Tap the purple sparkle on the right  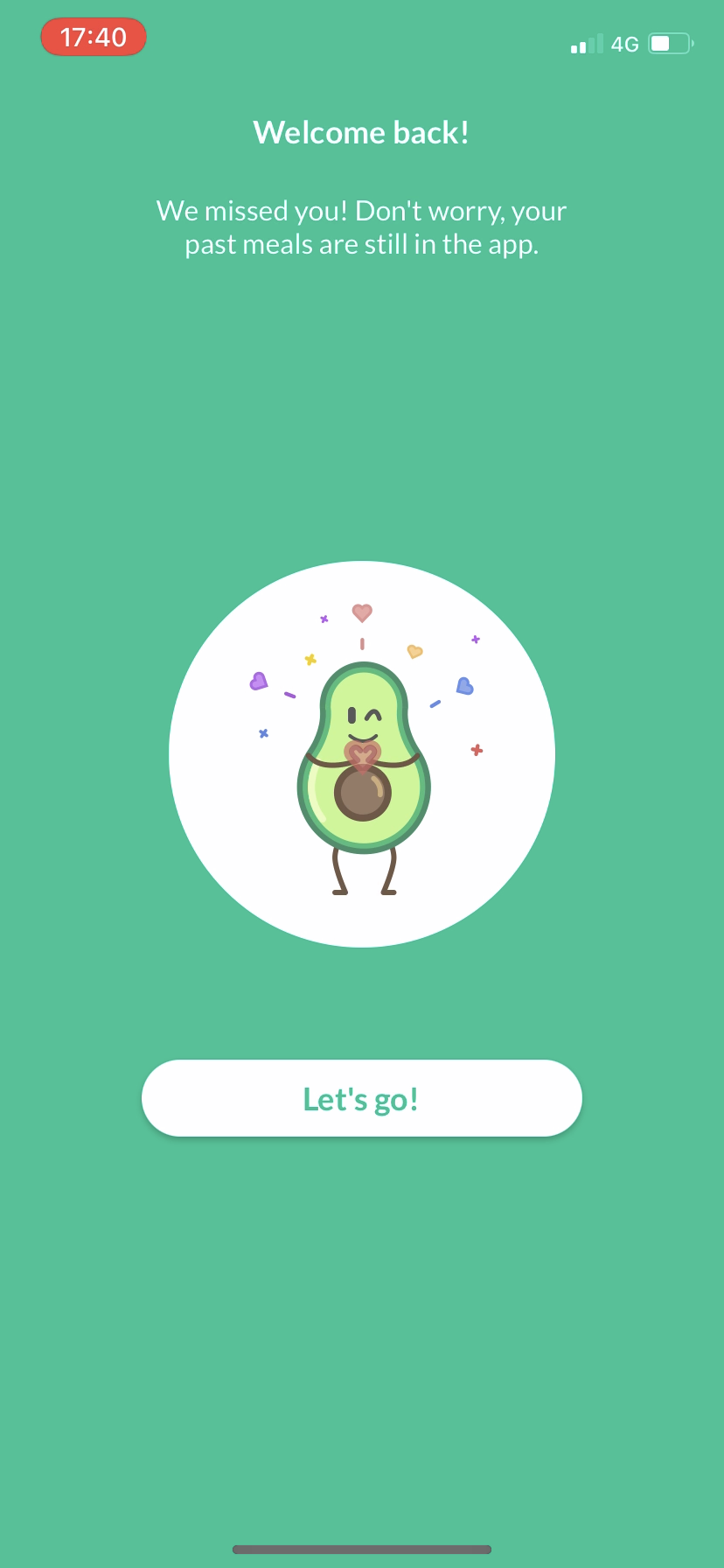[475, 640]
